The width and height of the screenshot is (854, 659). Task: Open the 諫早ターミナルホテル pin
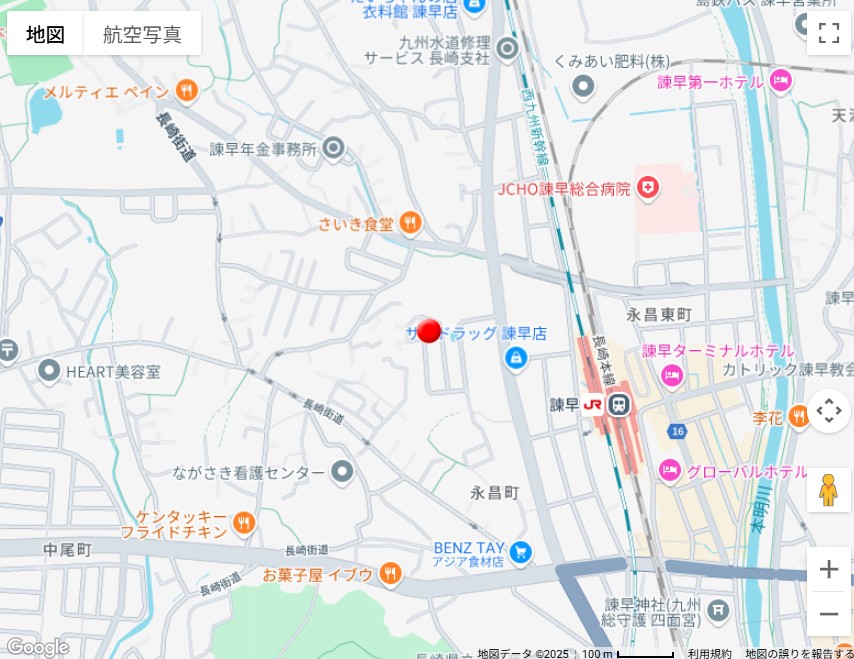tap(671, 376)
